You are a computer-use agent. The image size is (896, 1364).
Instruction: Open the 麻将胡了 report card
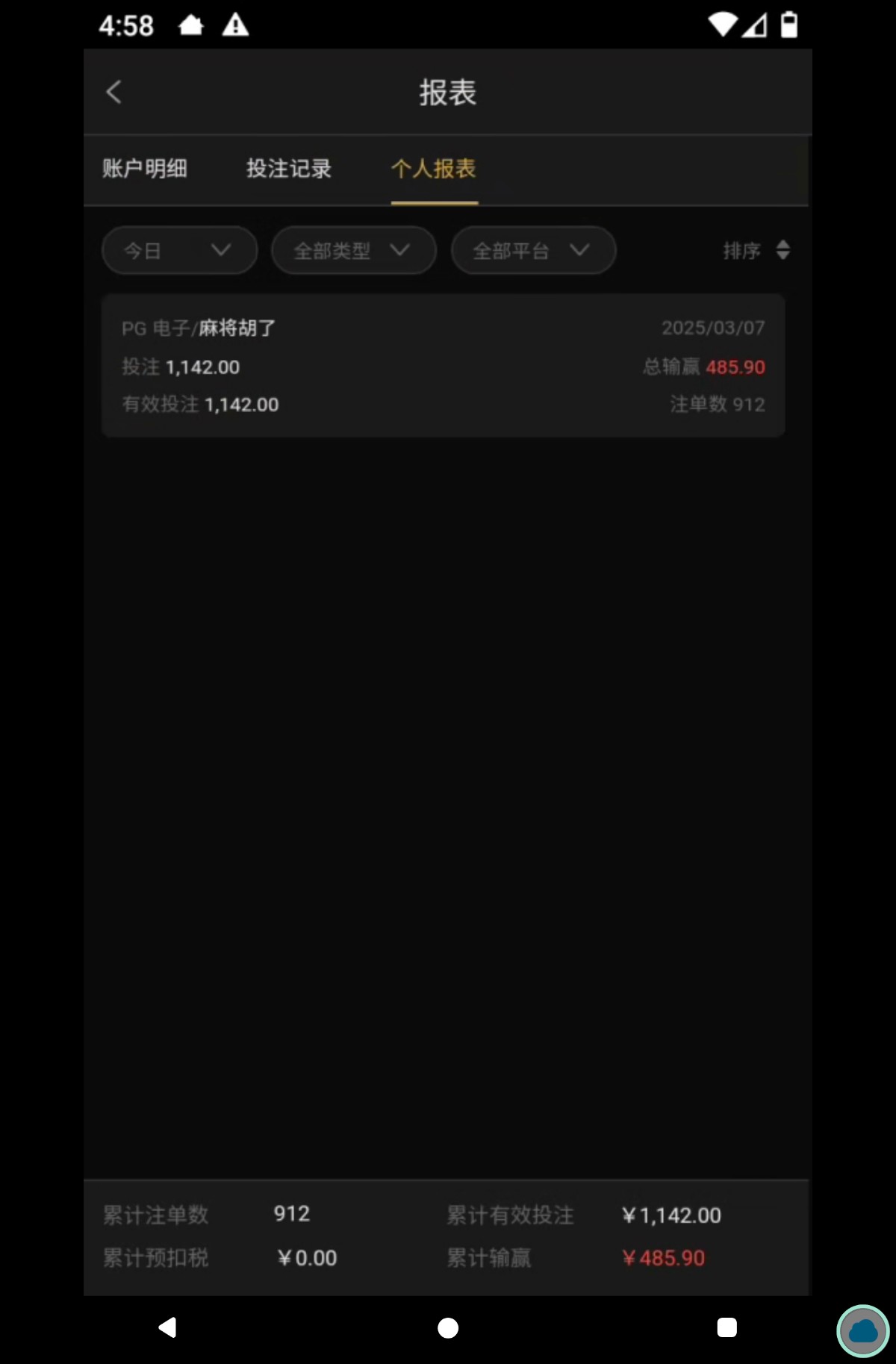pos(443,366)
